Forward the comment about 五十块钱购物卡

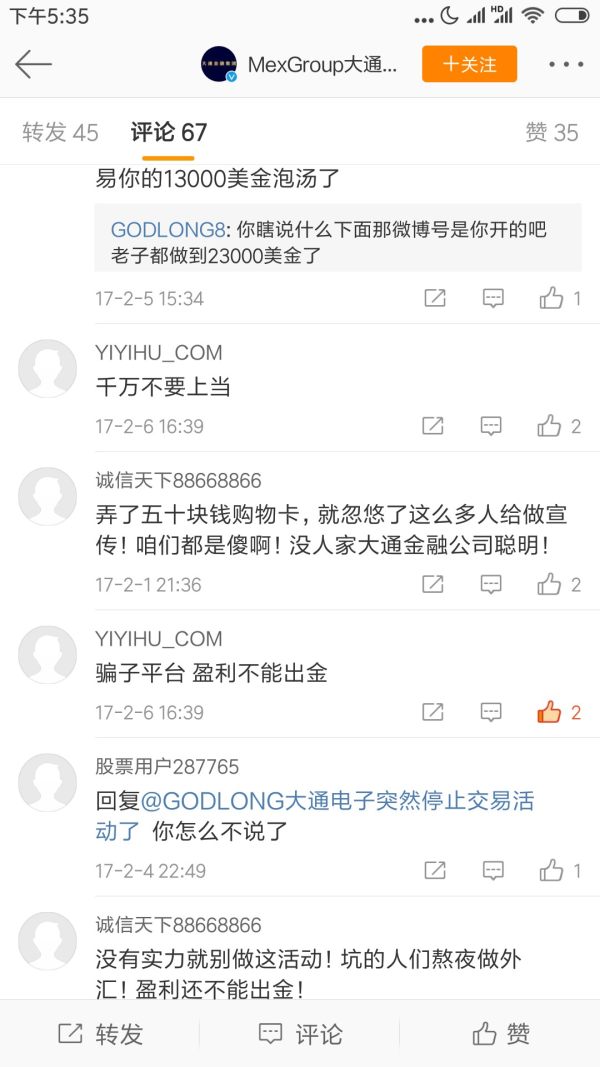tap(433, 584)
